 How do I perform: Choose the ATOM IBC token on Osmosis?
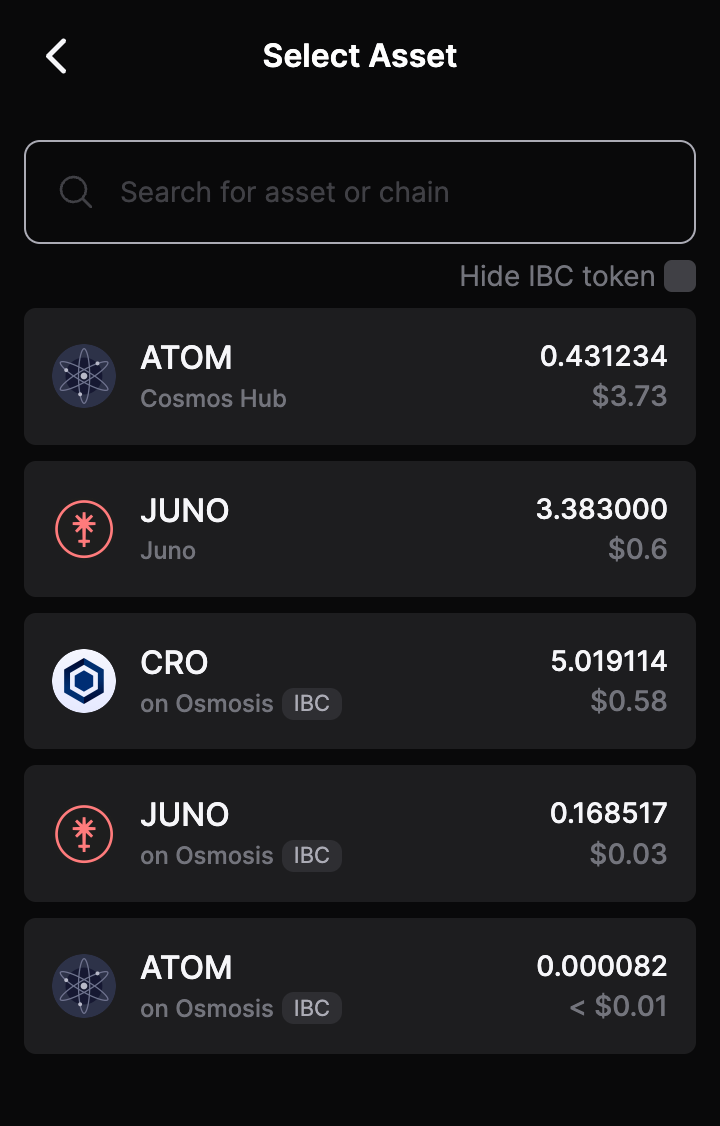click(360, 985)
